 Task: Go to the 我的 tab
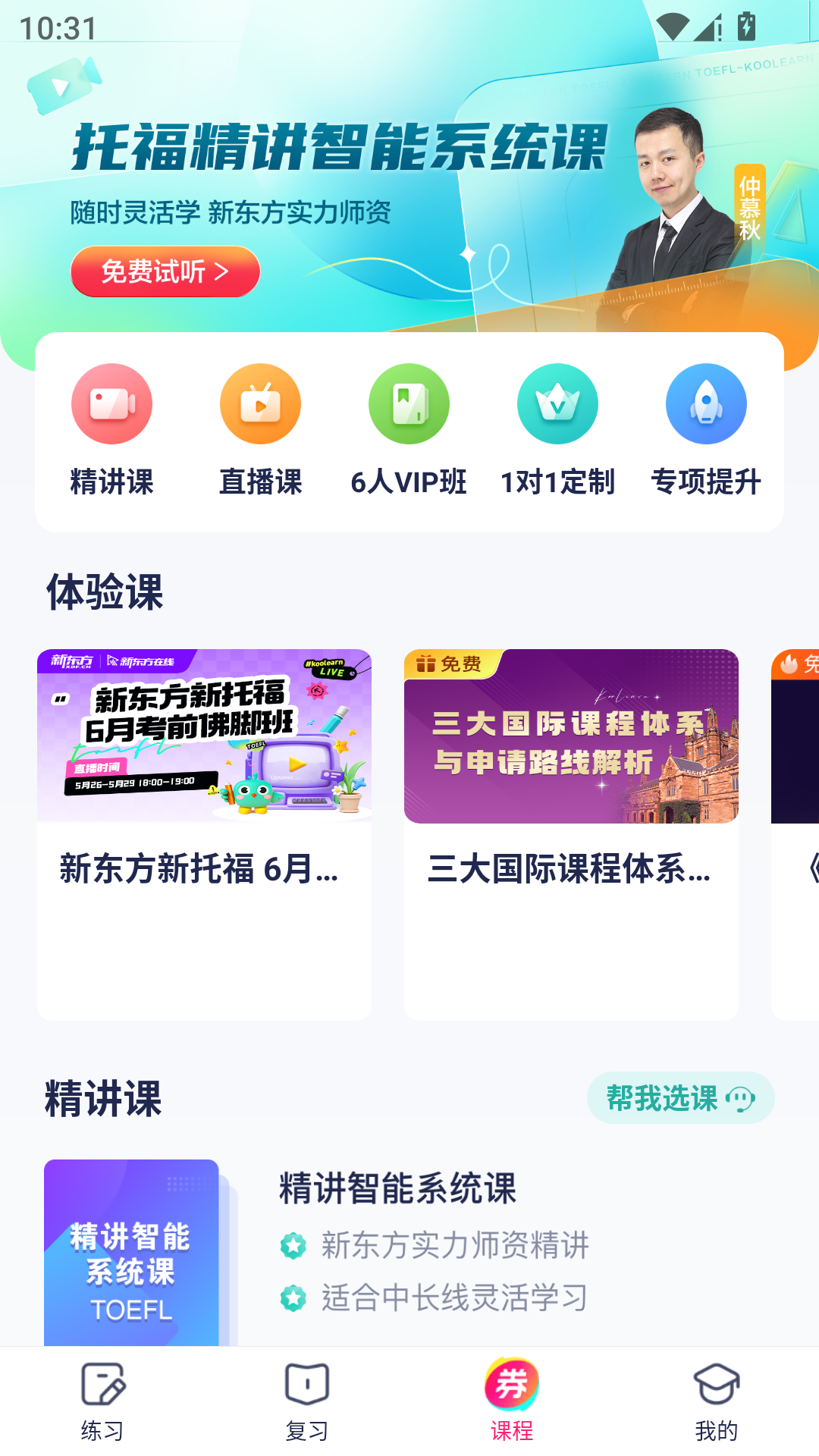717,1402
